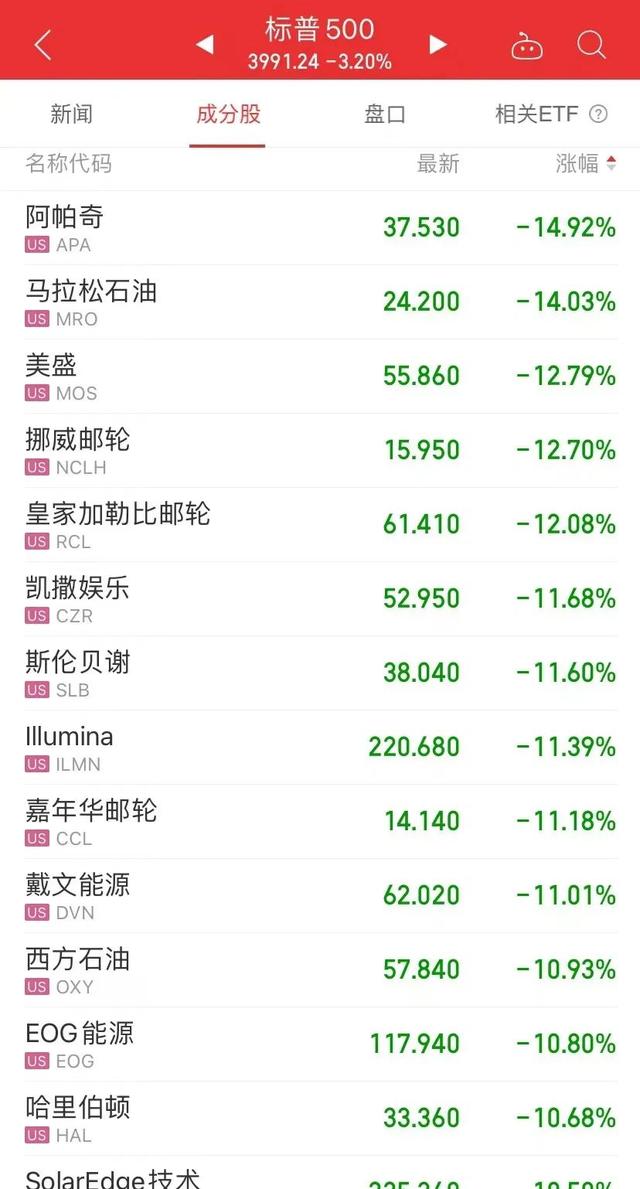
Task: Go back using the top-left arrow
Action: click(42, 45)
